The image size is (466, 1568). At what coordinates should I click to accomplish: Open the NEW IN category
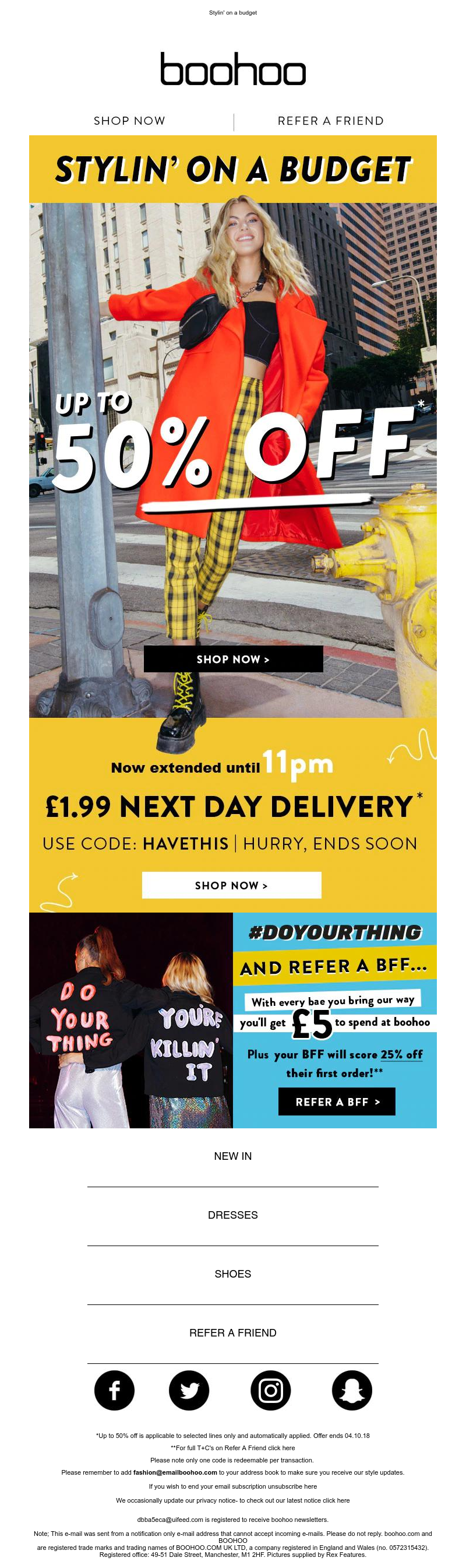(232, 1156)
